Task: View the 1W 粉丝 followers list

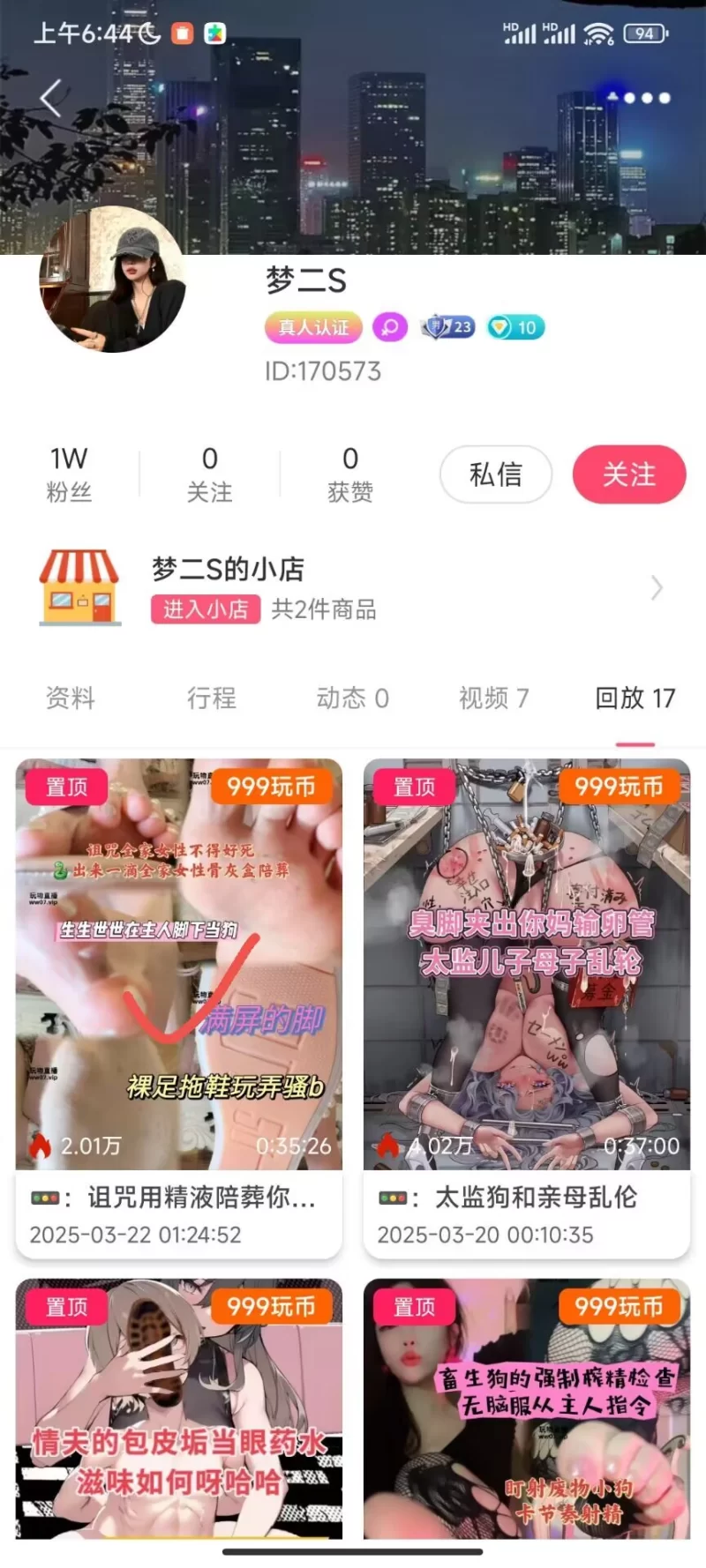Action: tap(69, 474)
